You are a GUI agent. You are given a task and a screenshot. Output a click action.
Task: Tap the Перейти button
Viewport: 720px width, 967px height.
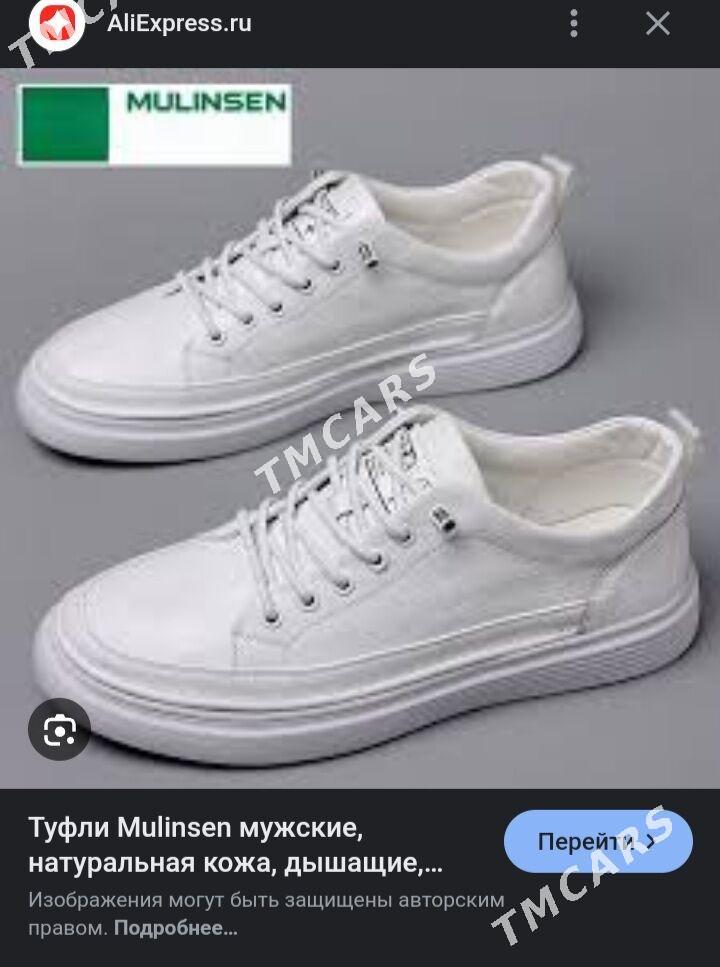(x=597, y=841)
